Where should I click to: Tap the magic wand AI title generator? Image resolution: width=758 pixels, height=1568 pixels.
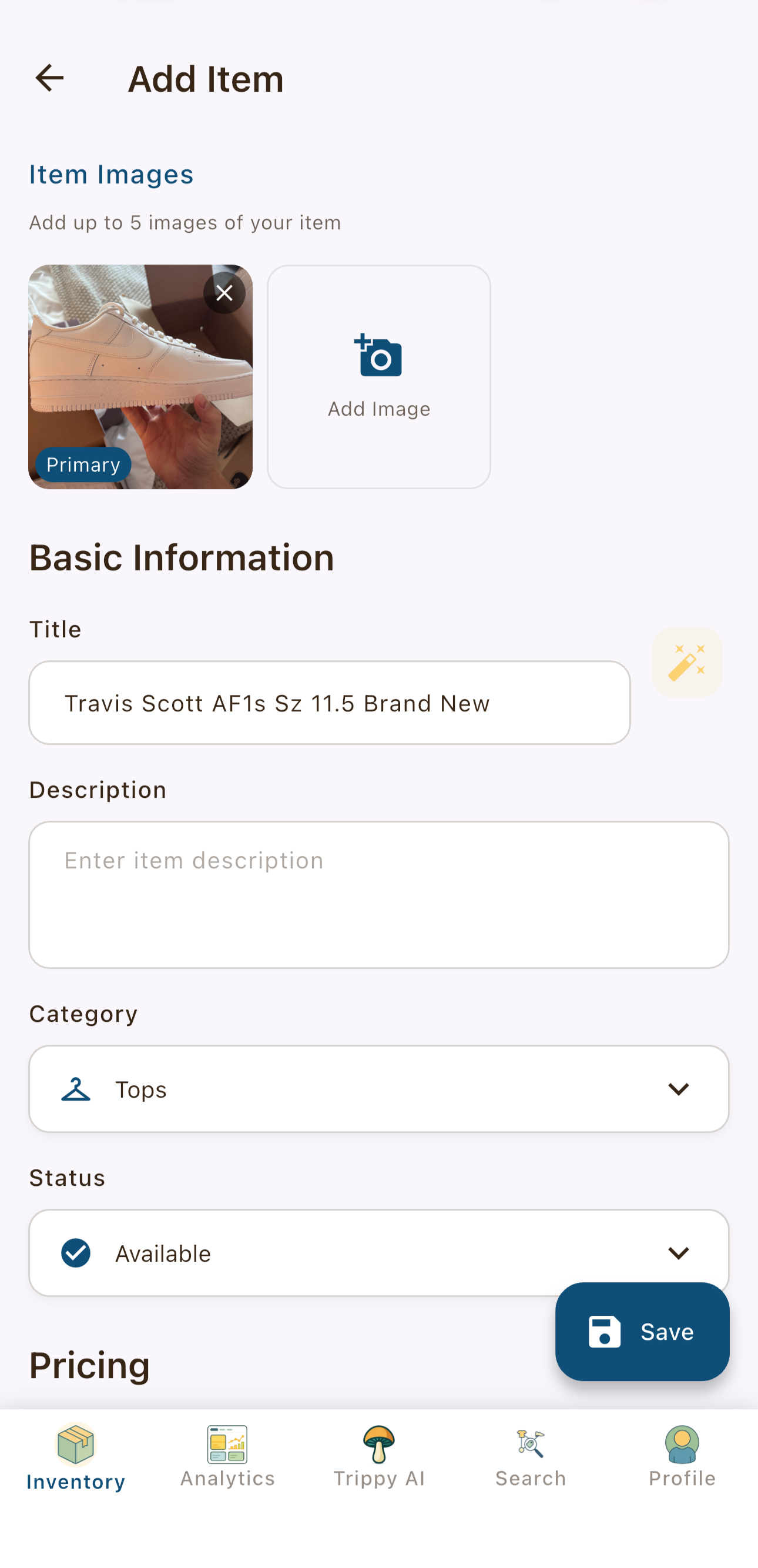click(687, 662)
